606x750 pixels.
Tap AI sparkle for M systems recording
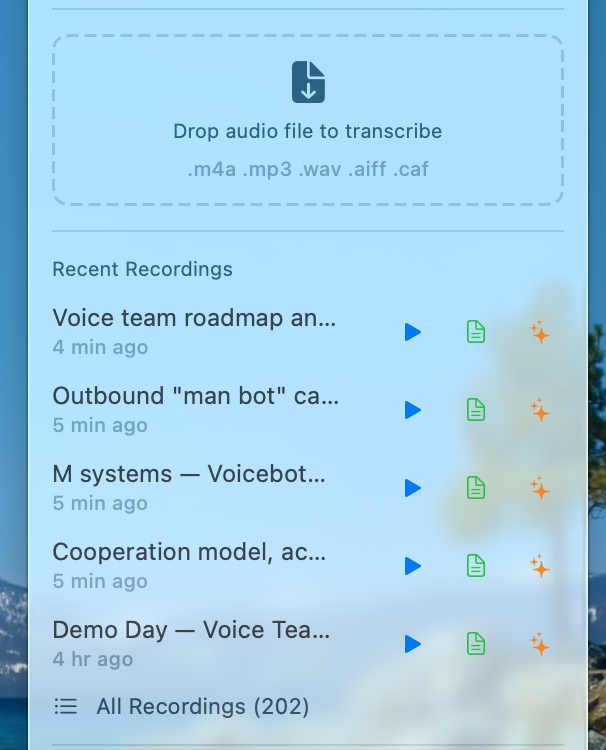pos(540,488)
